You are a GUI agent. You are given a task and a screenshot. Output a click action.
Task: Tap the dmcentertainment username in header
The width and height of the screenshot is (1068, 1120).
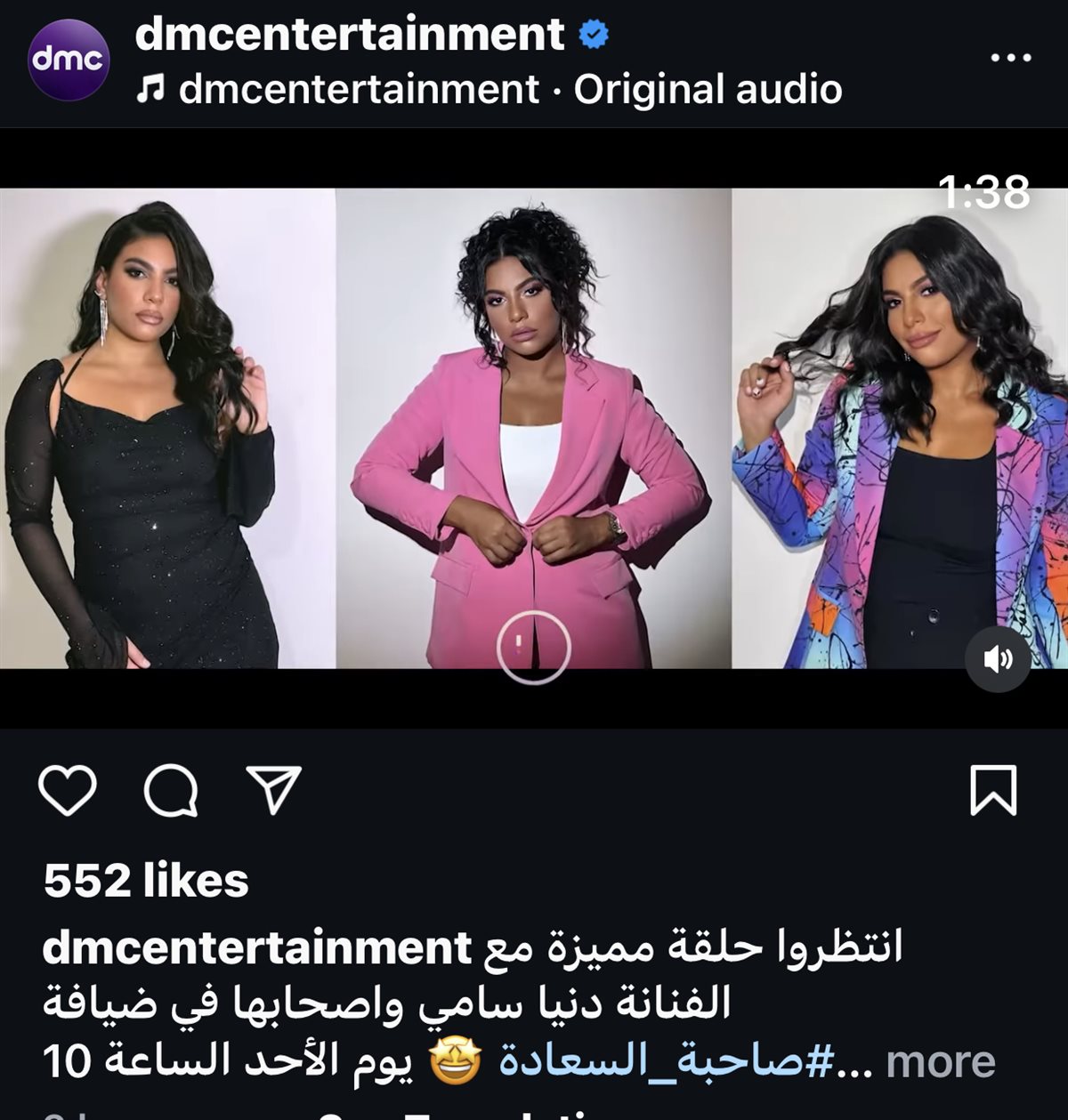pyautogui.click(x=349, y=36)
